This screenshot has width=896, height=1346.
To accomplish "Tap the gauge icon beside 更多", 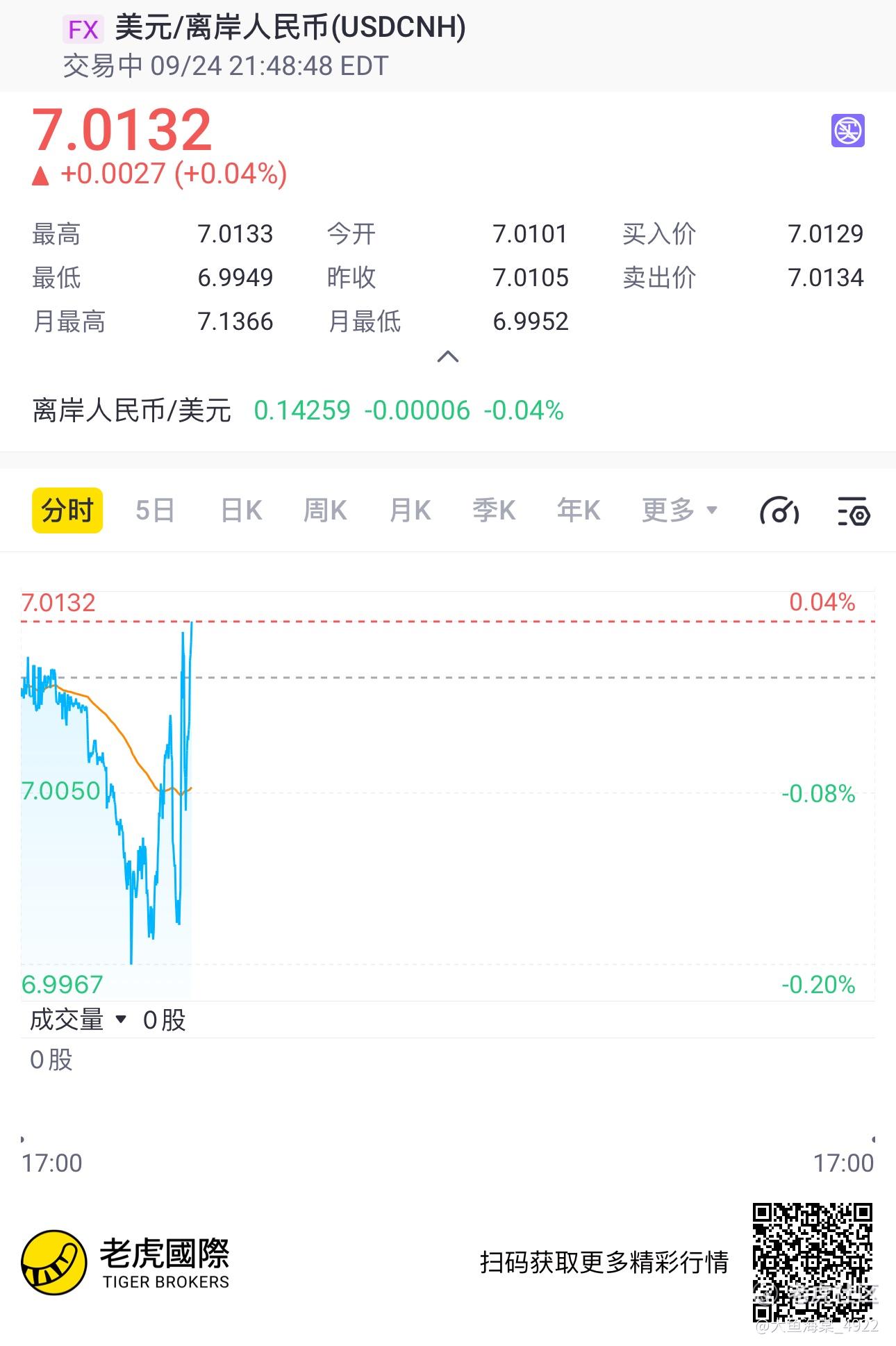I will 779,512.
